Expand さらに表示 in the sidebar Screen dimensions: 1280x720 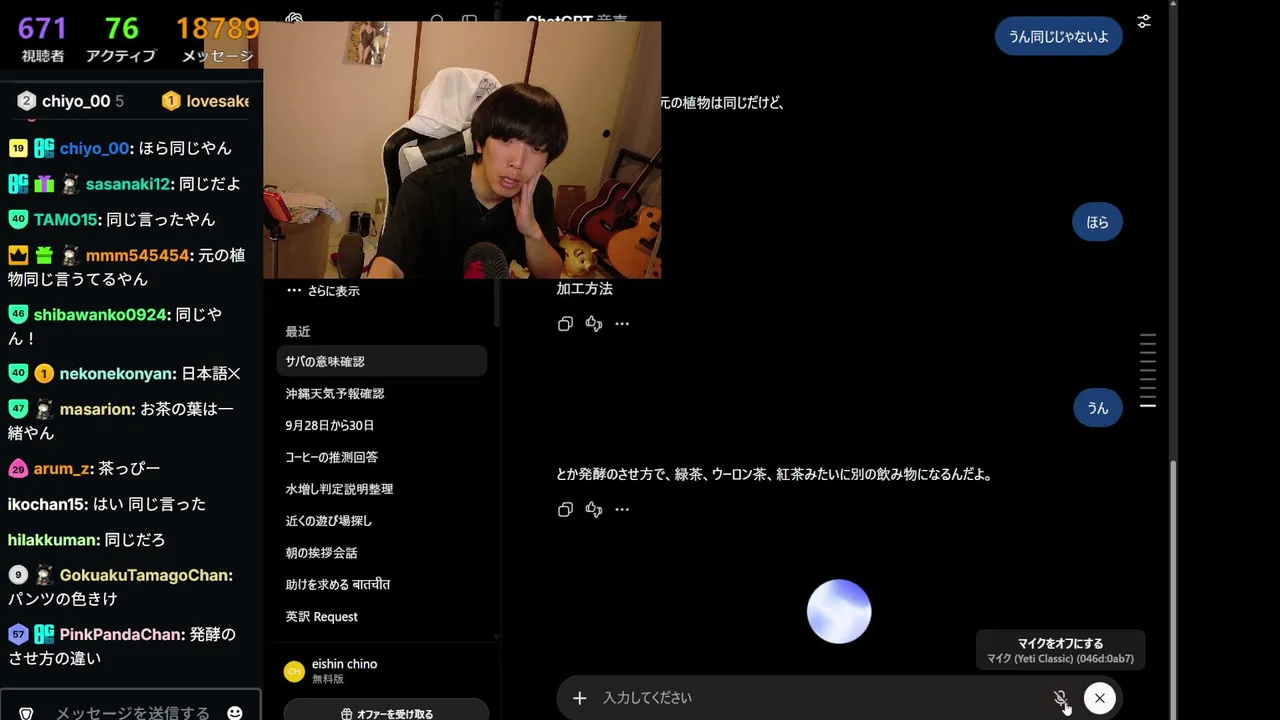pos(323,291)
